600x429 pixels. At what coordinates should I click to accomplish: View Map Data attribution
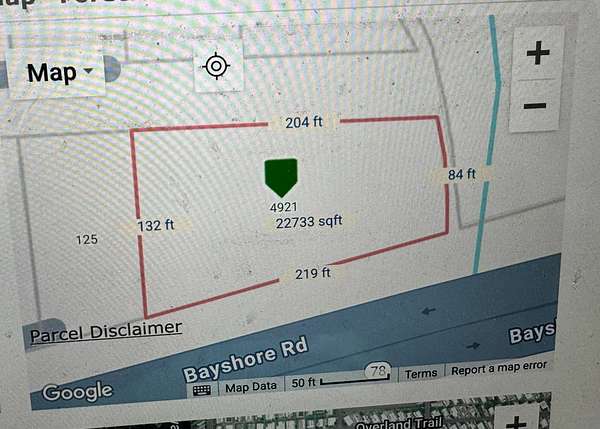(x=250, y=387)
